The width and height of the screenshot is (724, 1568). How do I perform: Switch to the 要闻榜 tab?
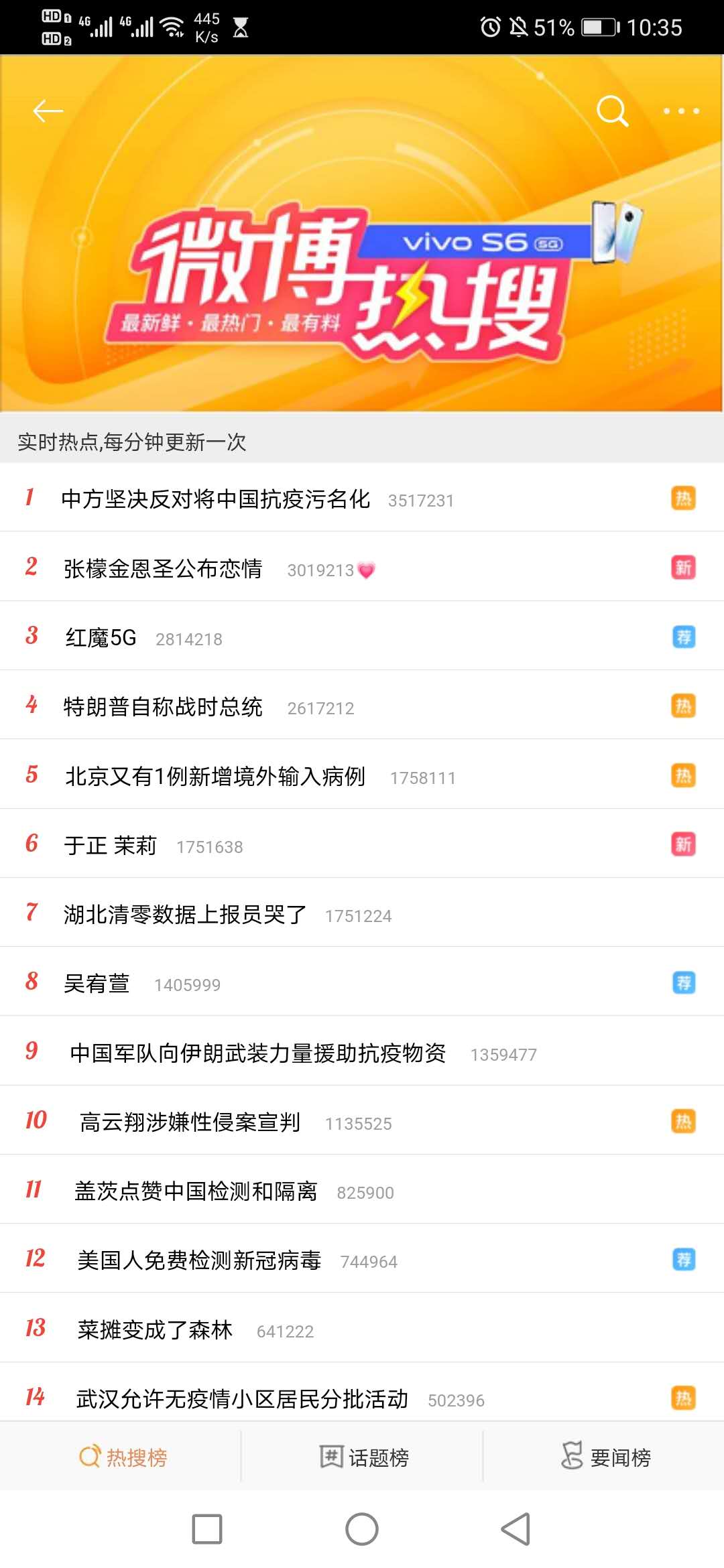605,1457
